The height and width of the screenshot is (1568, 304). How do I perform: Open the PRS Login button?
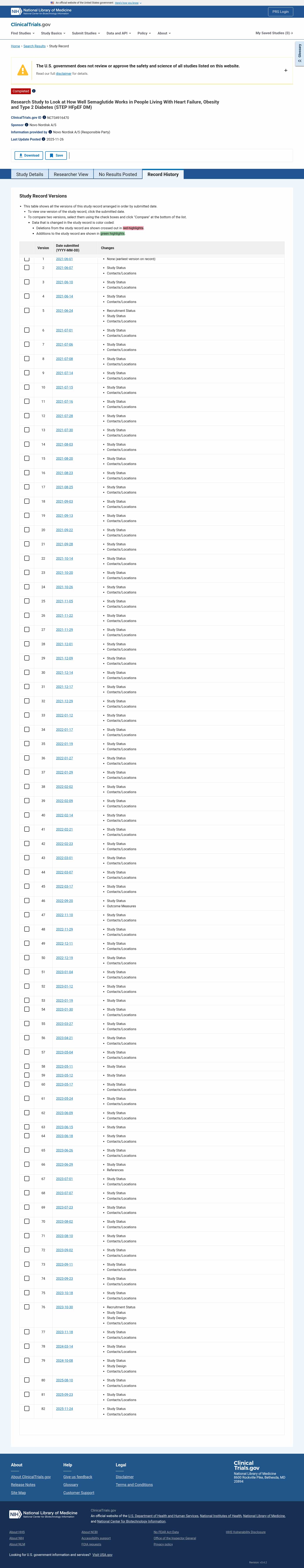tap(280, 12)
